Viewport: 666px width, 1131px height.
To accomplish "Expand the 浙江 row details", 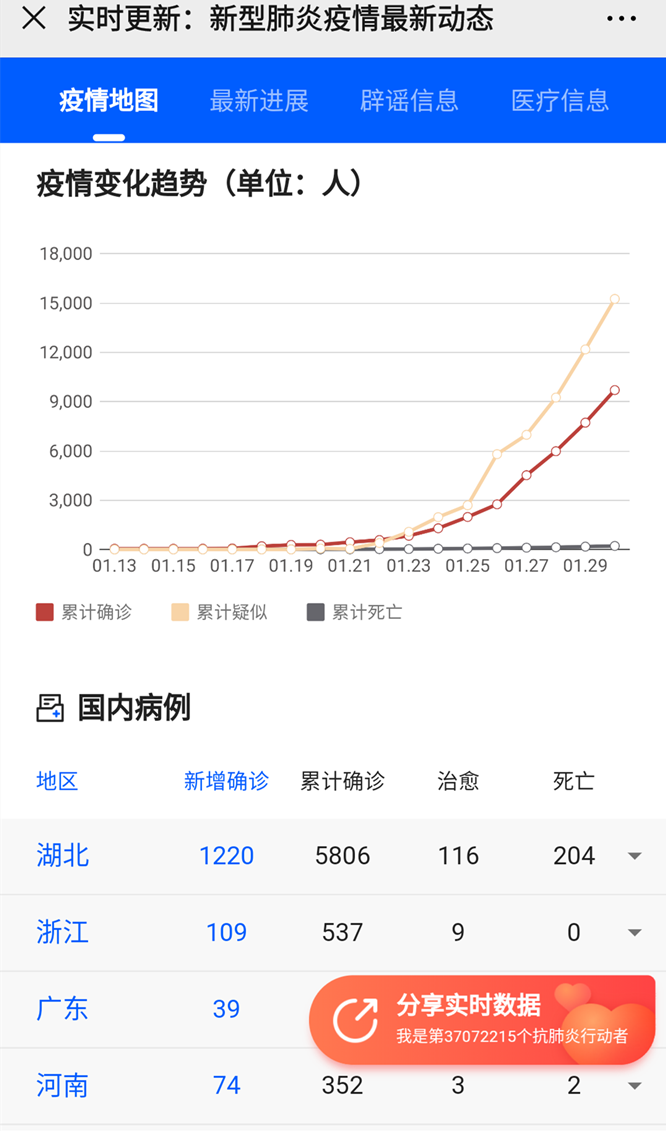I will point(634,933).
